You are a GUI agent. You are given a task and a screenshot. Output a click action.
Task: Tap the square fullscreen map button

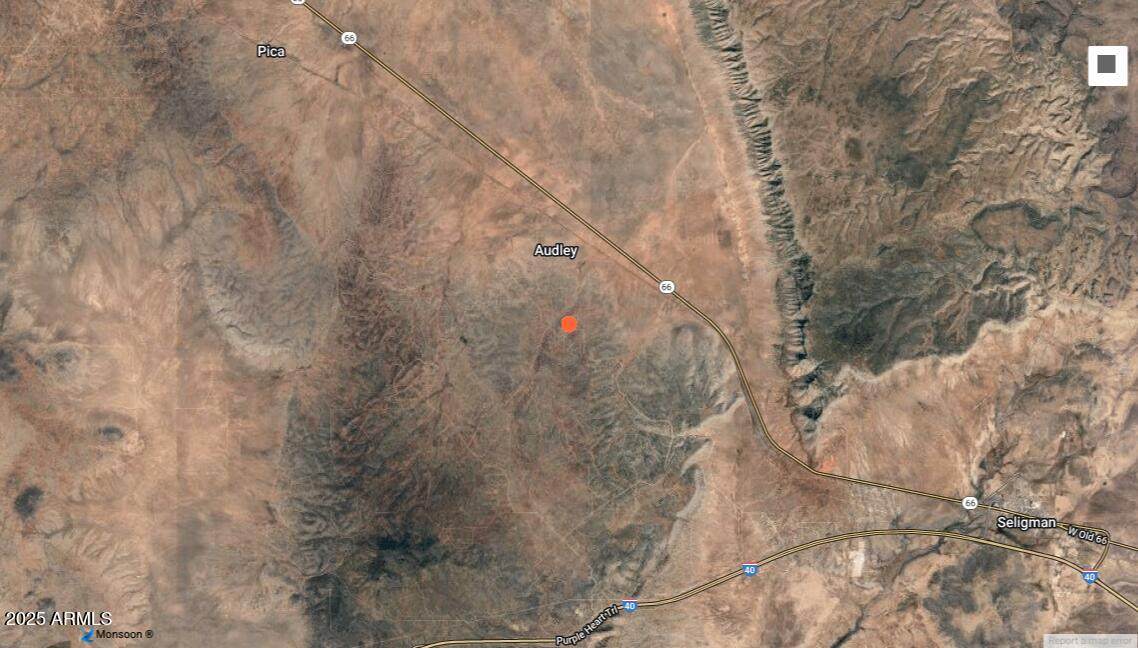click(1107, 65)
